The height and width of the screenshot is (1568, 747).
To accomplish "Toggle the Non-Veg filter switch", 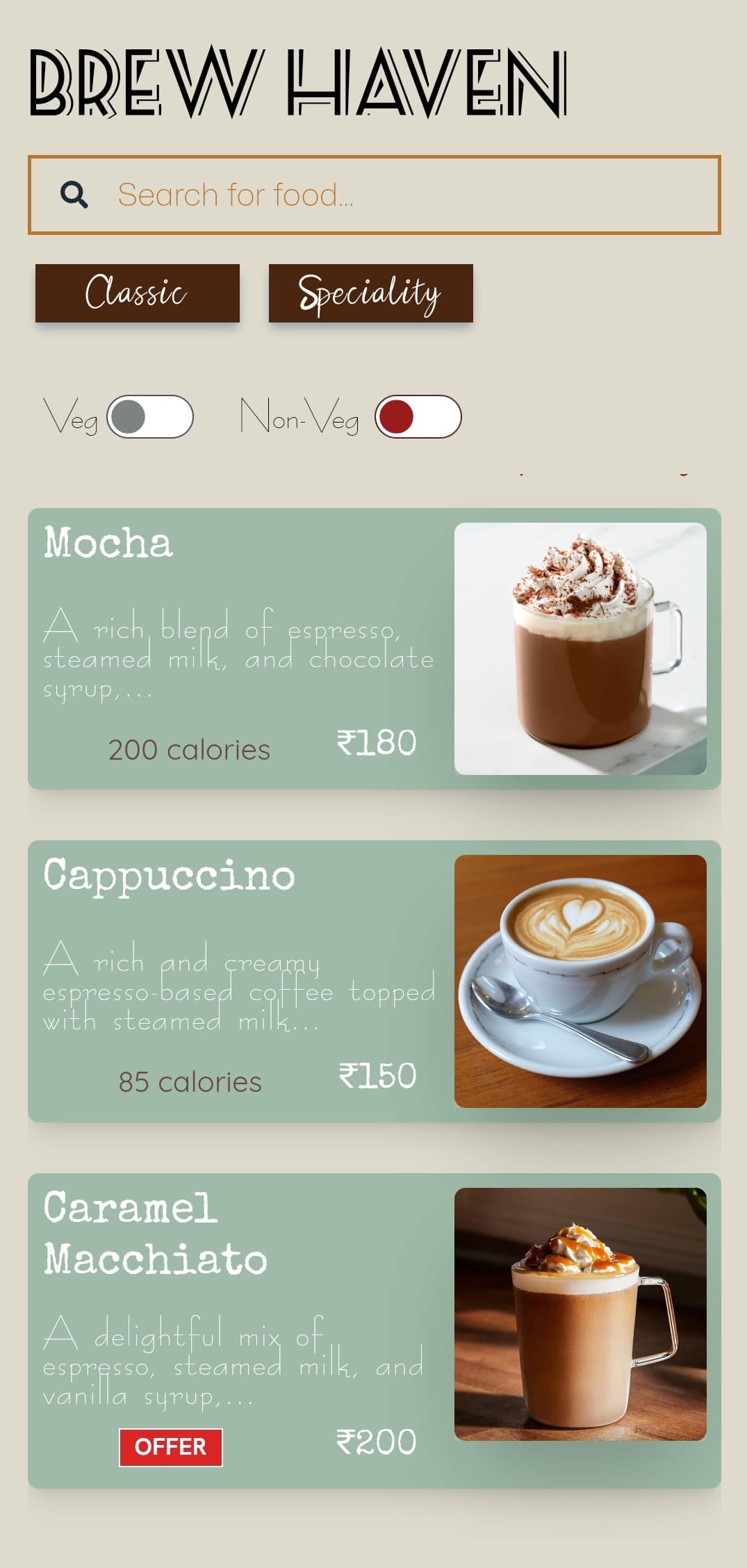I will tap(418, 417).
